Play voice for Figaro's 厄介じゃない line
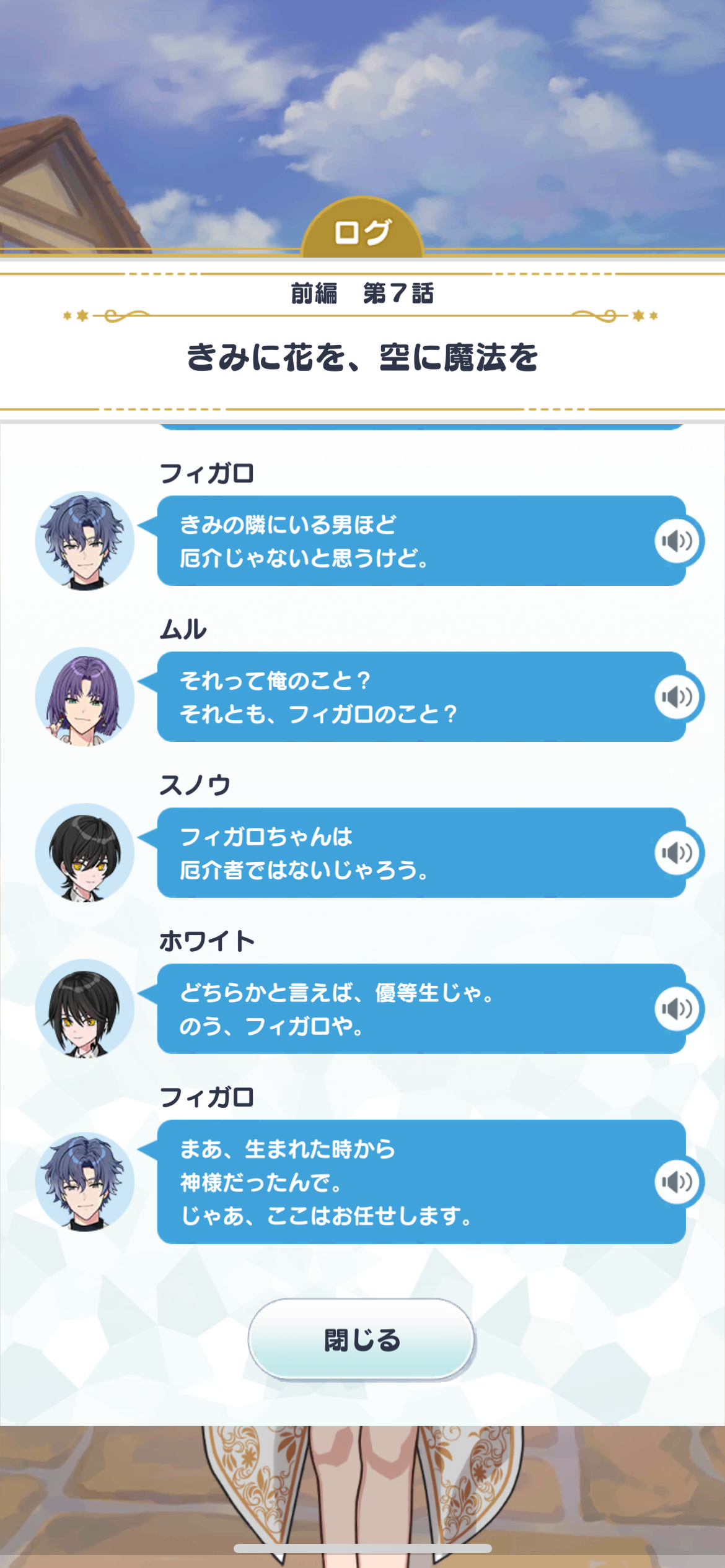The width and height of the screenshot is (725, 1568). coord(677,541)
